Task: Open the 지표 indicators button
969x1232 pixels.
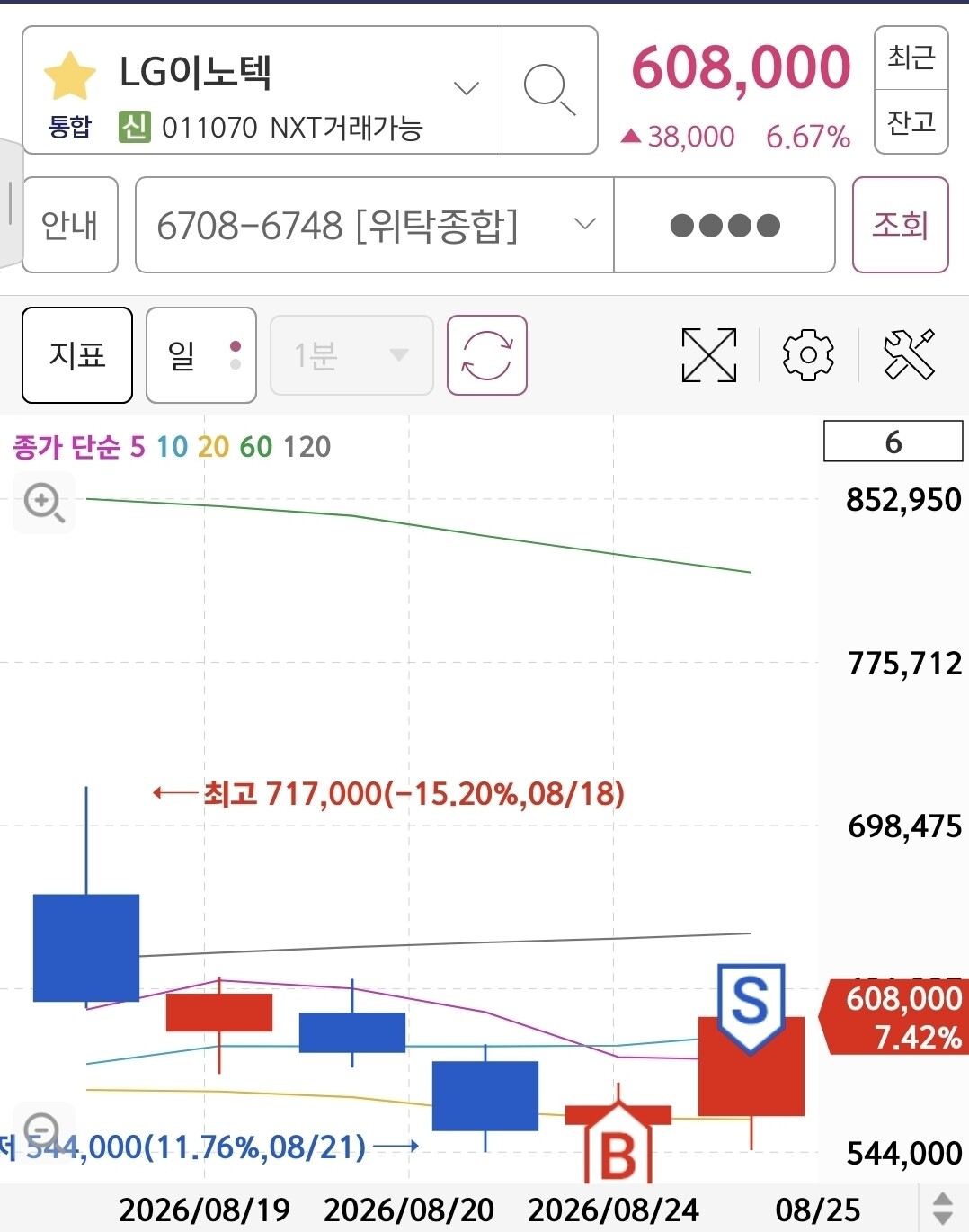Action: (77, 355)
